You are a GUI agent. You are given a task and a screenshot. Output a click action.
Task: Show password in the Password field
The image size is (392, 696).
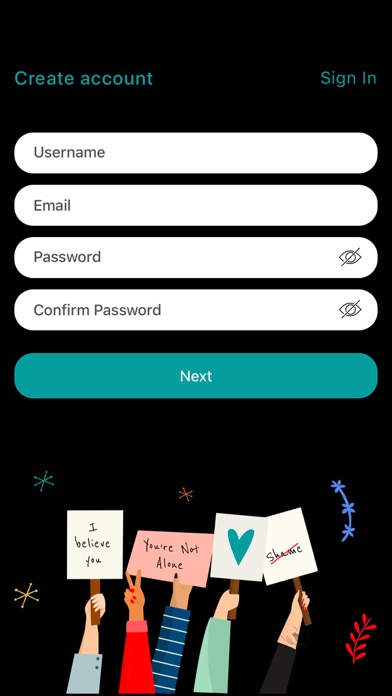[350, 257]
